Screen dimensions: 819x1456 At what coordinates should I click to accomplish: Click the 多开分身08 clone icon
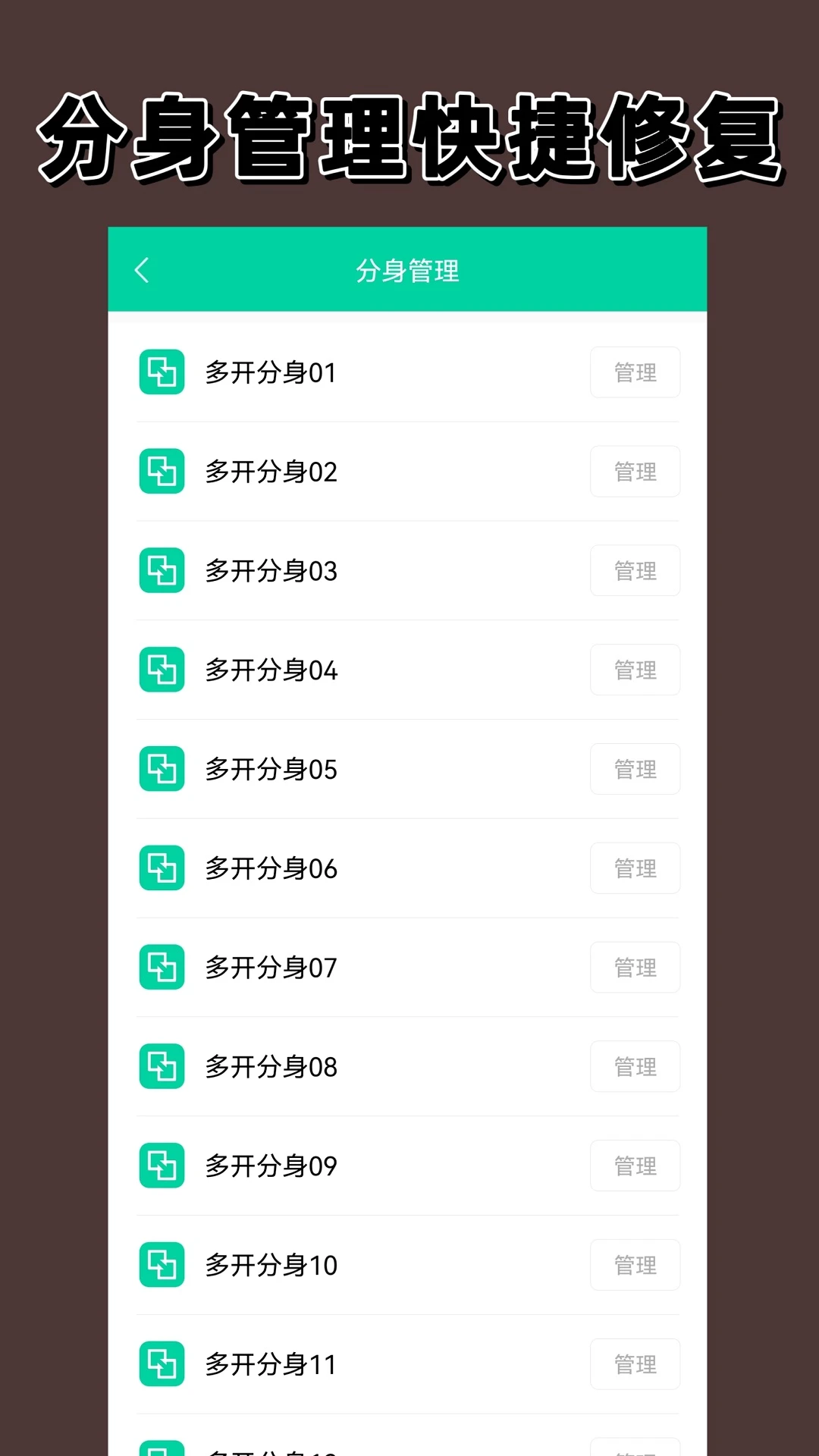pos(162,1067)
